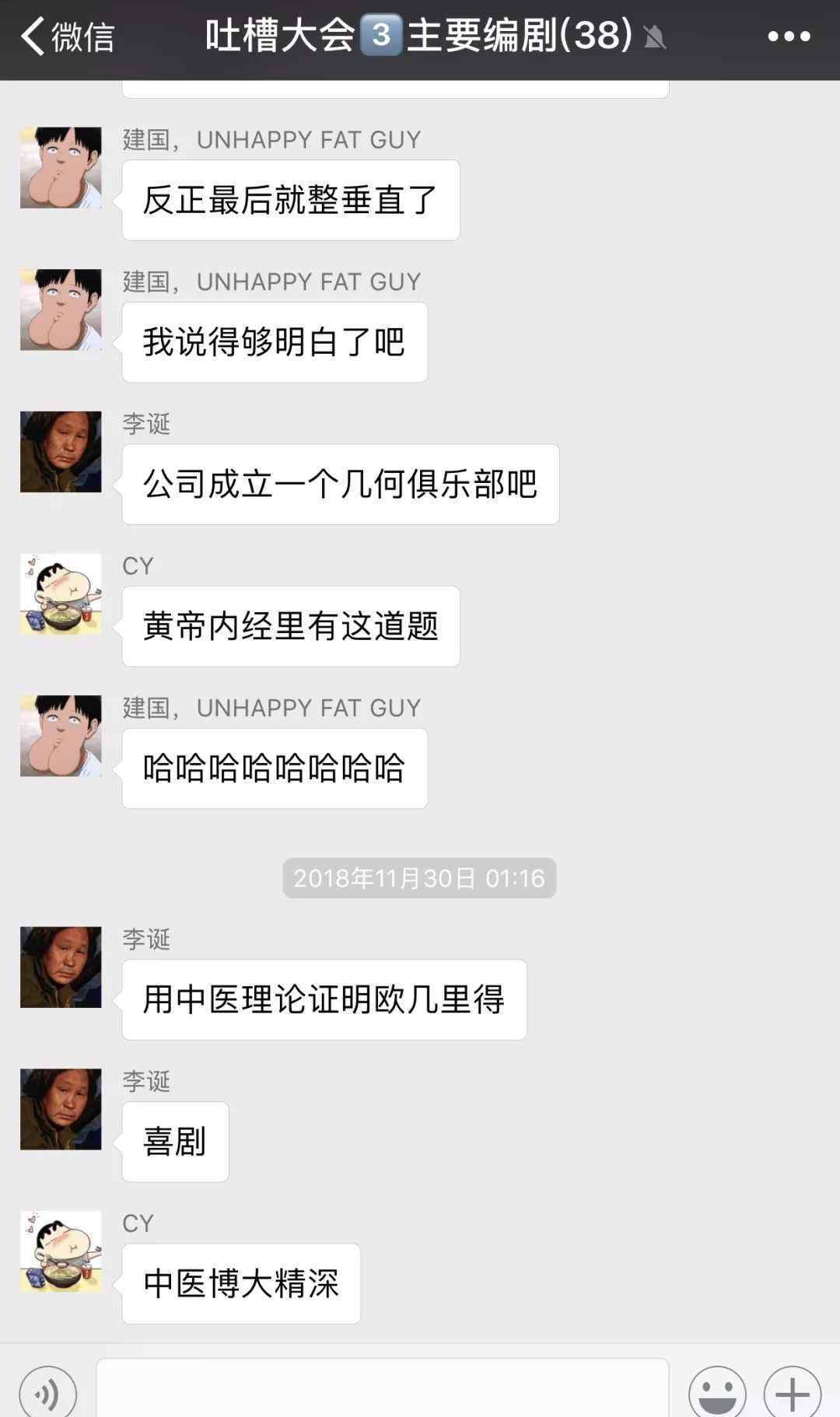Open 李诞's avatar beside 喜剧 message
Image resolution: width=840 pixels, height=1417 pixels.
click(61, 1109)
